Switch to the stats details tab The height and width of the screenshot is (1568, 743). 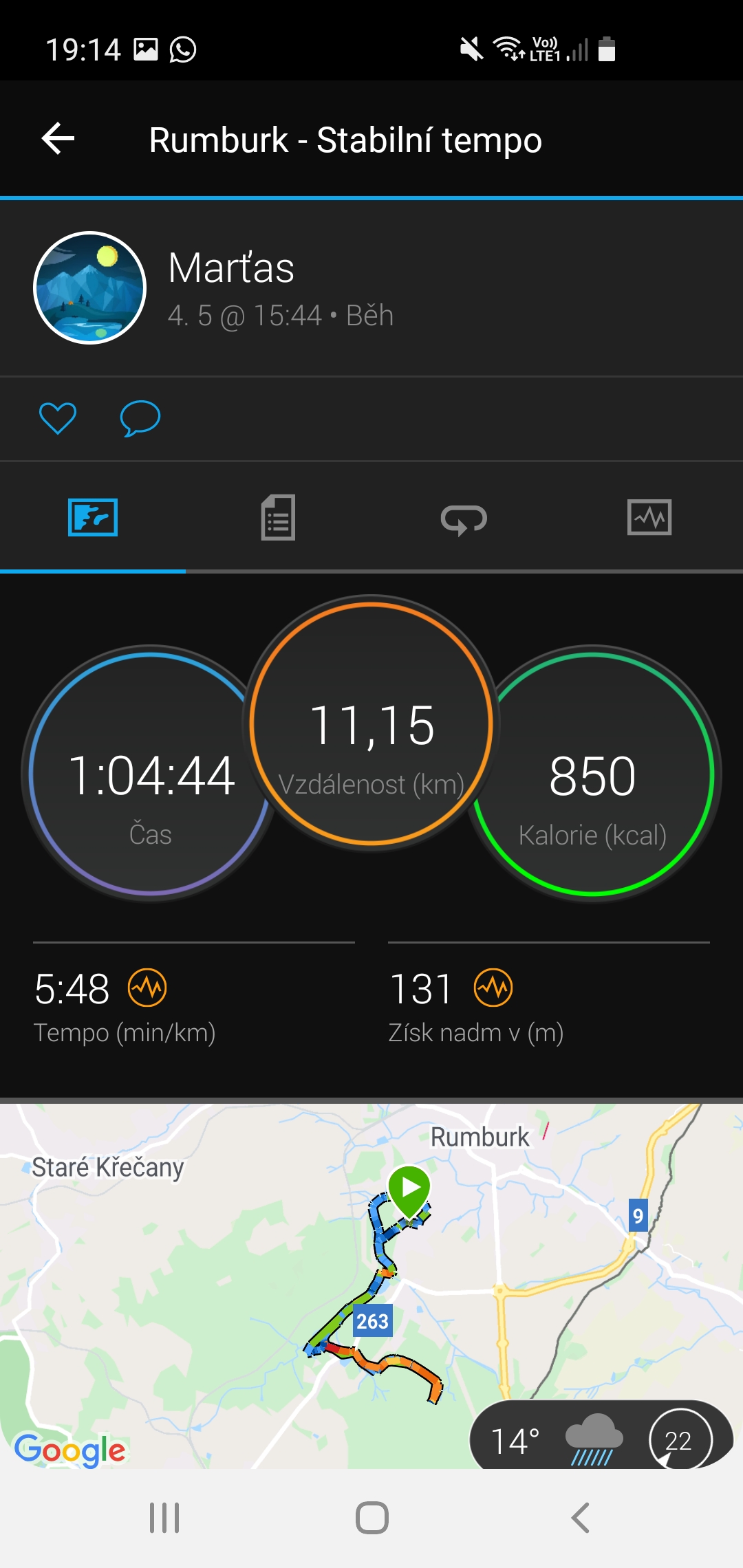[x=279, y=517]
